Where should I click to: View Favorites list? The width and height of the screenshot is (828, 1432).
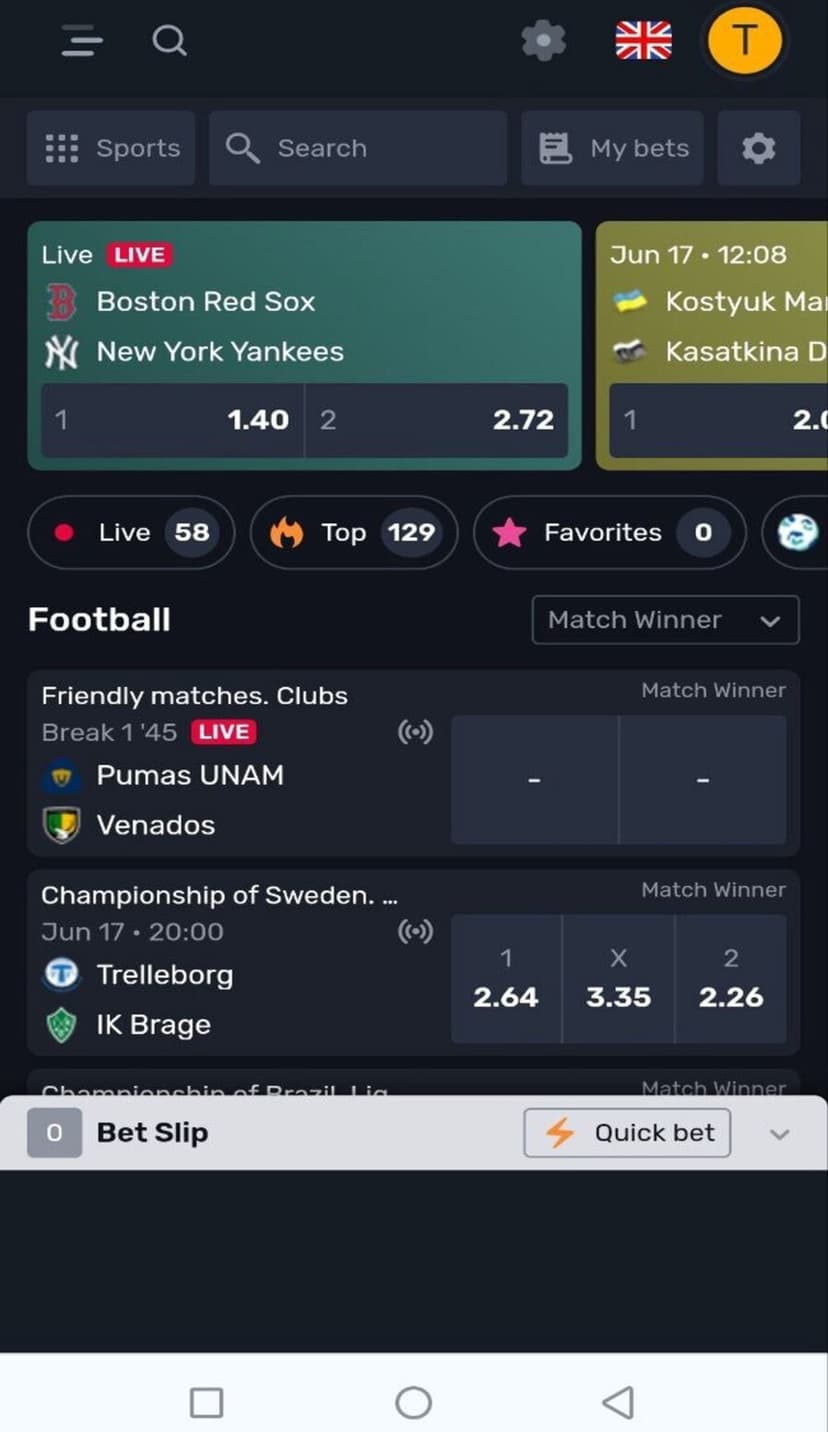pyautogui.click(x=609, y=532)
